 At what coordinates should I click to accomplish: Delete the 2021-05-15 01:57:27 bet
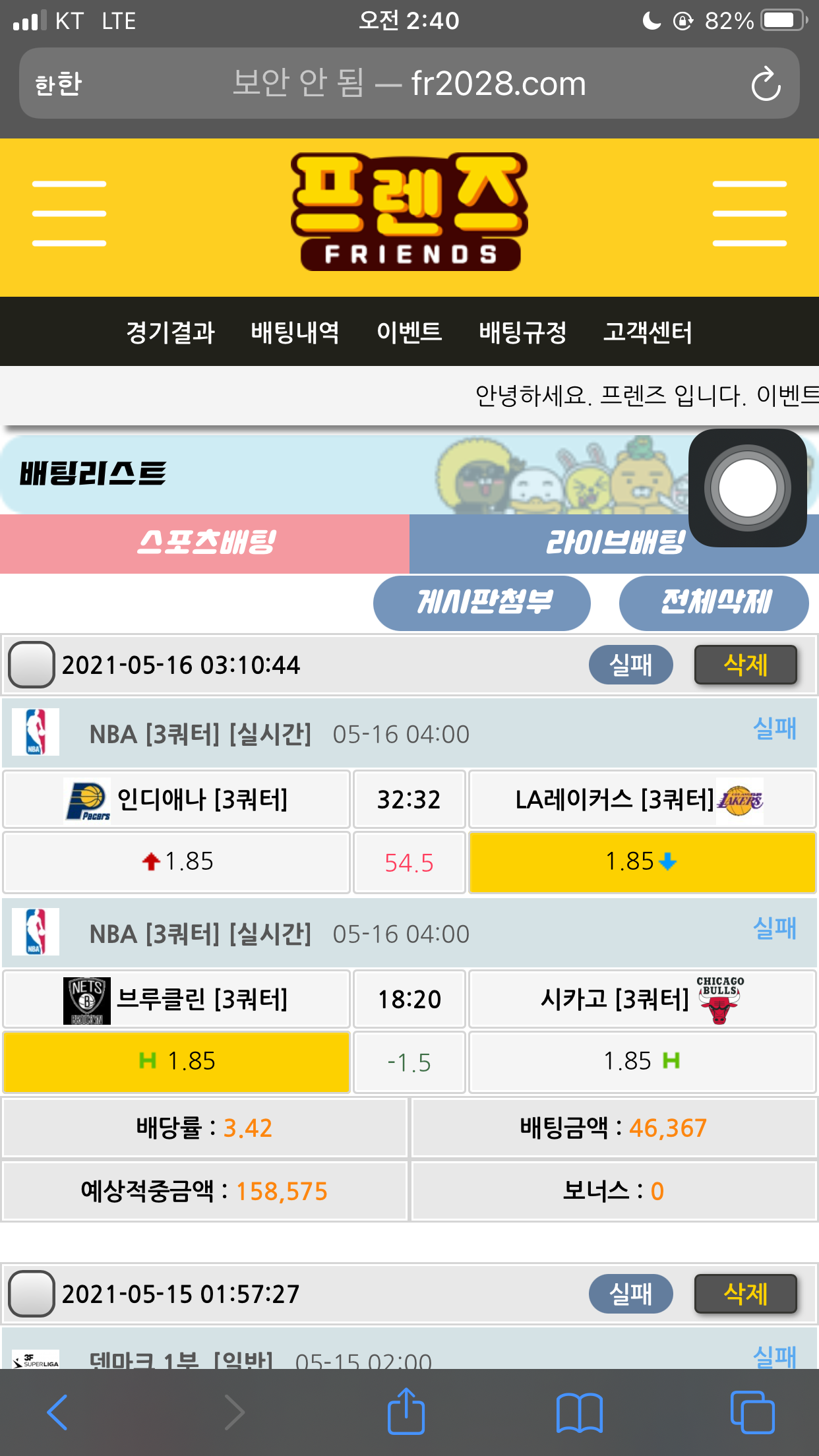click(x=745, y=1294)
